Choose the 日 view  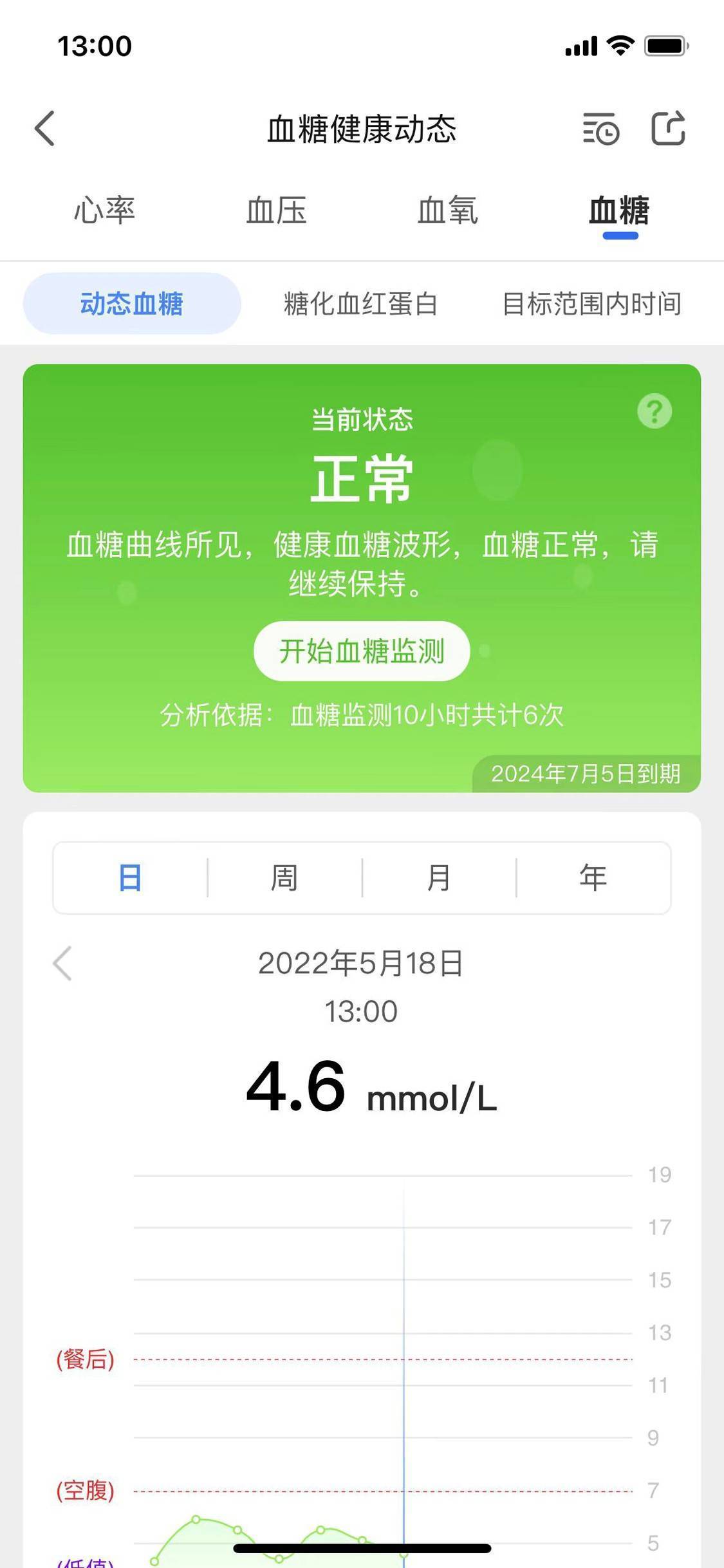[130, 878]
